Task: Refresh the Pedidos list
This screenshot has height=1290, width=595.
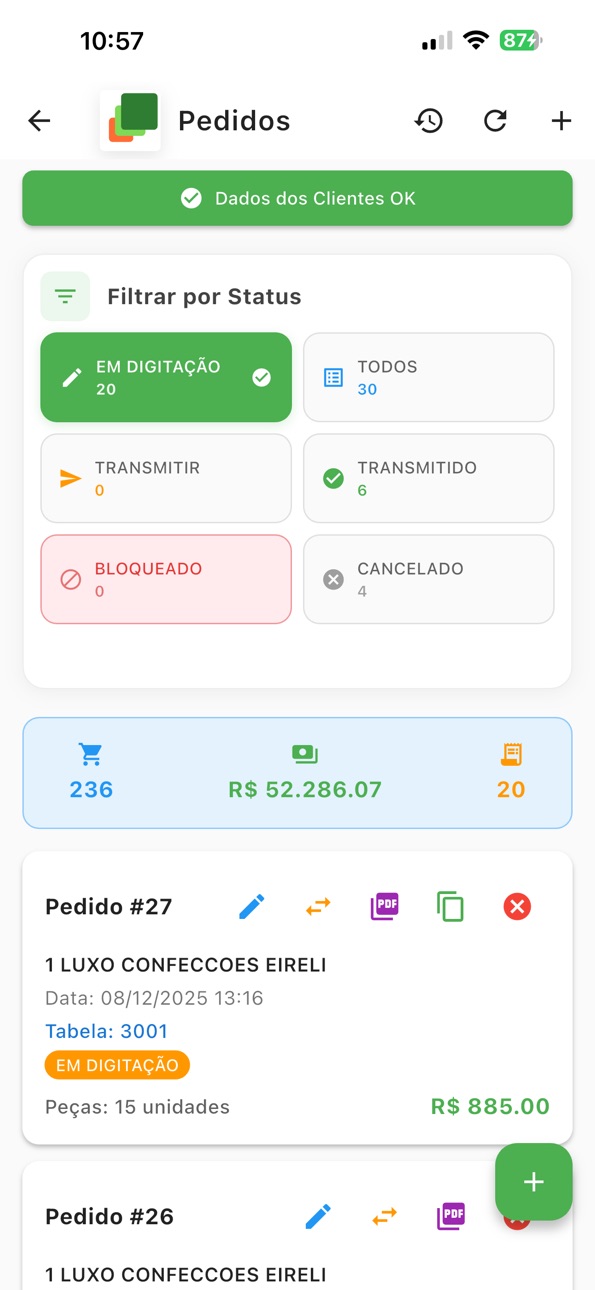Action: point(495,121)
